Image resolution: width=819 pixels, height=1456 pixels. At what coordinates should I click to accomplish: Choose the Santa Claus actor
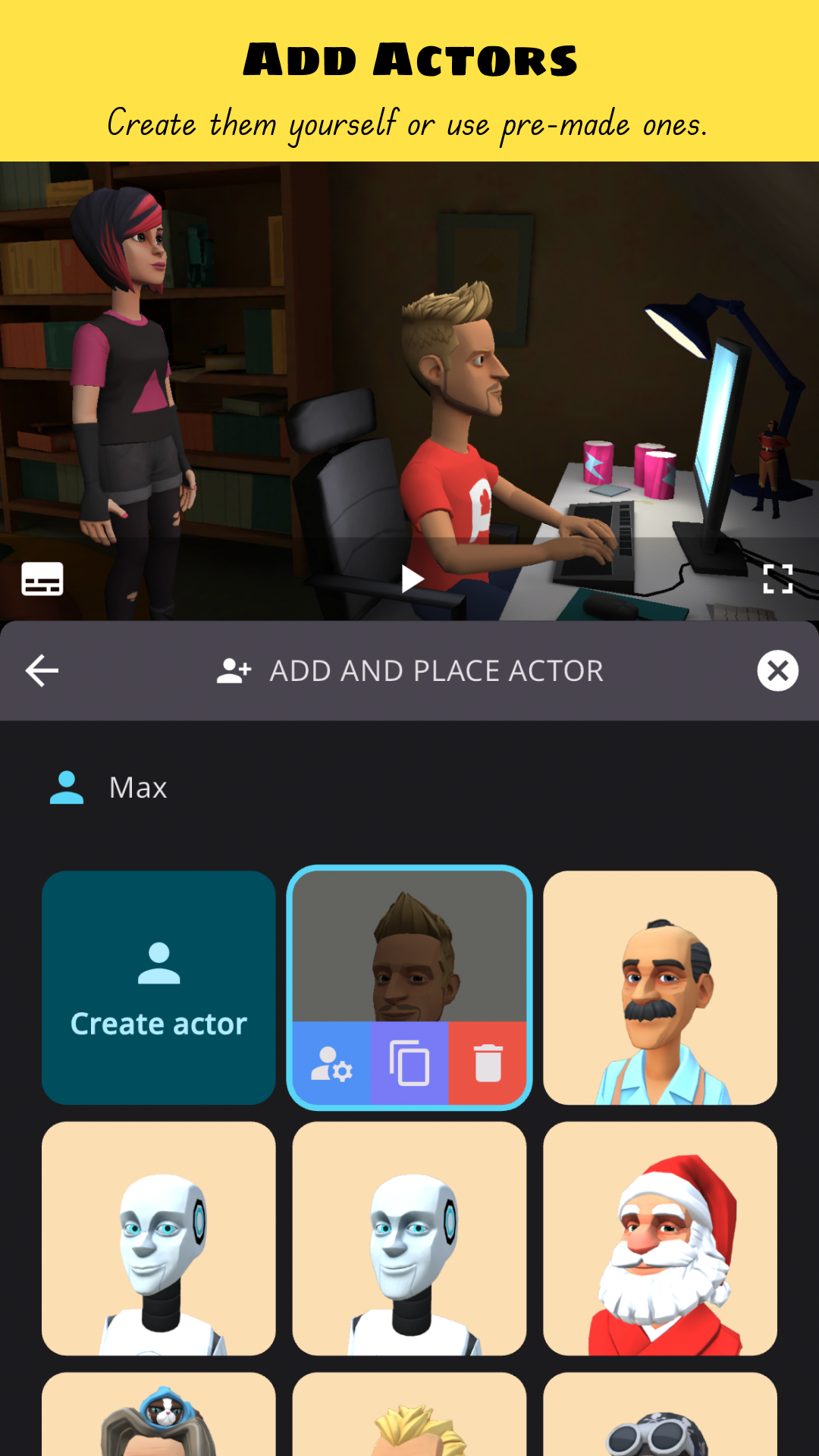(x=660, y=1238)
